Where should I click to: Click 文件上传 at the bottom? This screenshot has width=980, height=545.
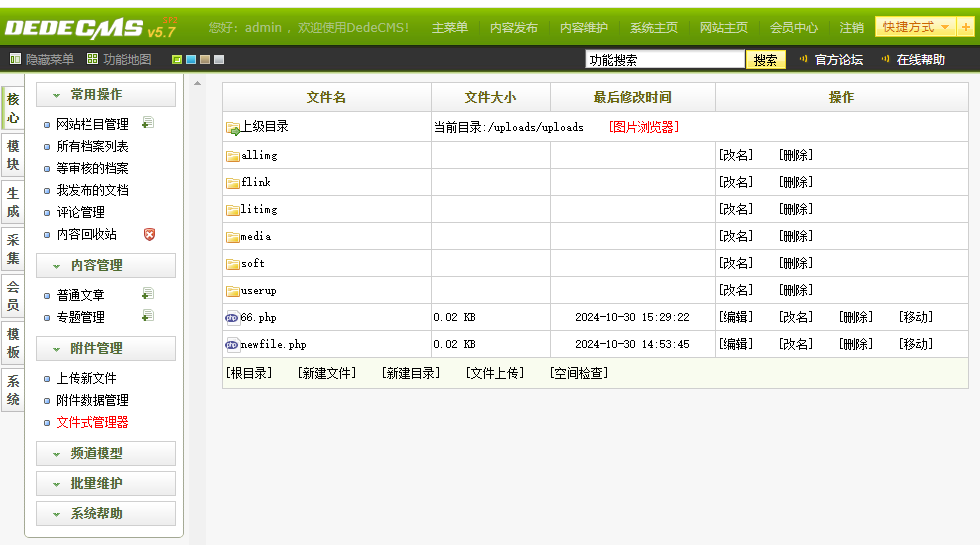(494, 373)
